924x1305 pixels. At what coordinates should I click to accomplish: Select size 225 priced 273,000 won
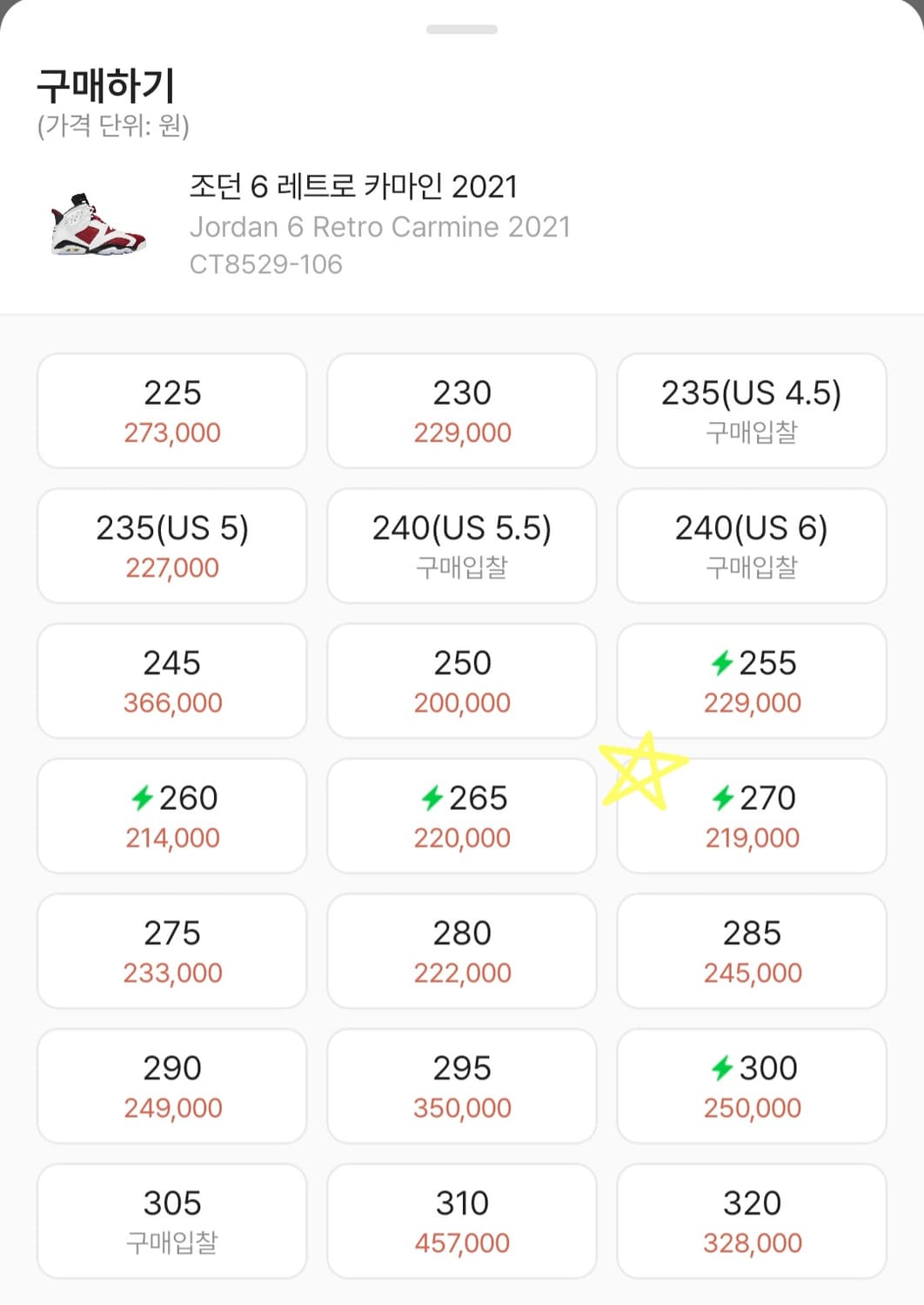[171, 411]
